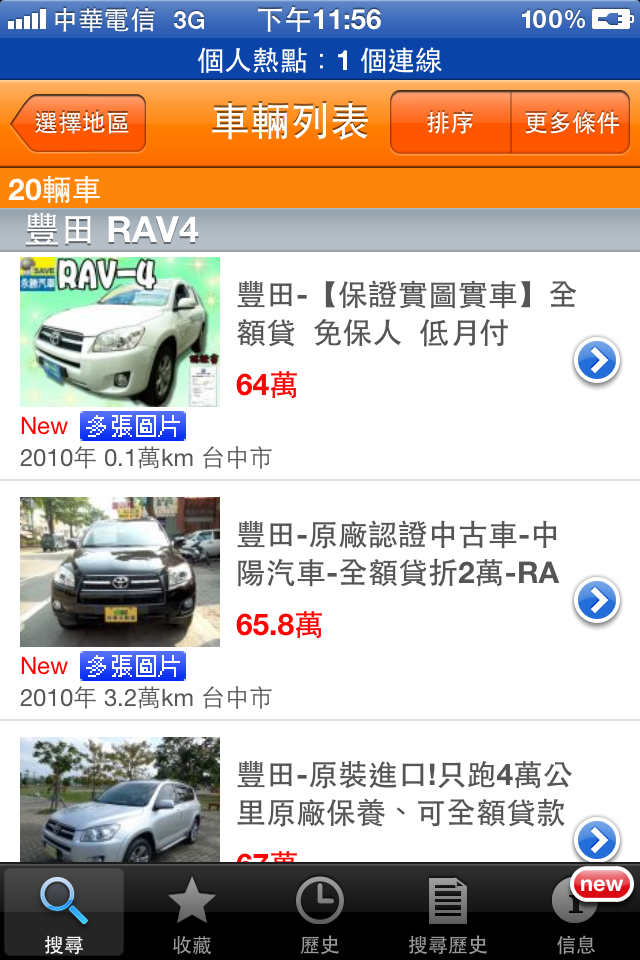Image resolution: width=640 pixels, height=960 pixels.
Task: Switch to the 搜尋歷史 tab
Action: [x=448, y=912]
